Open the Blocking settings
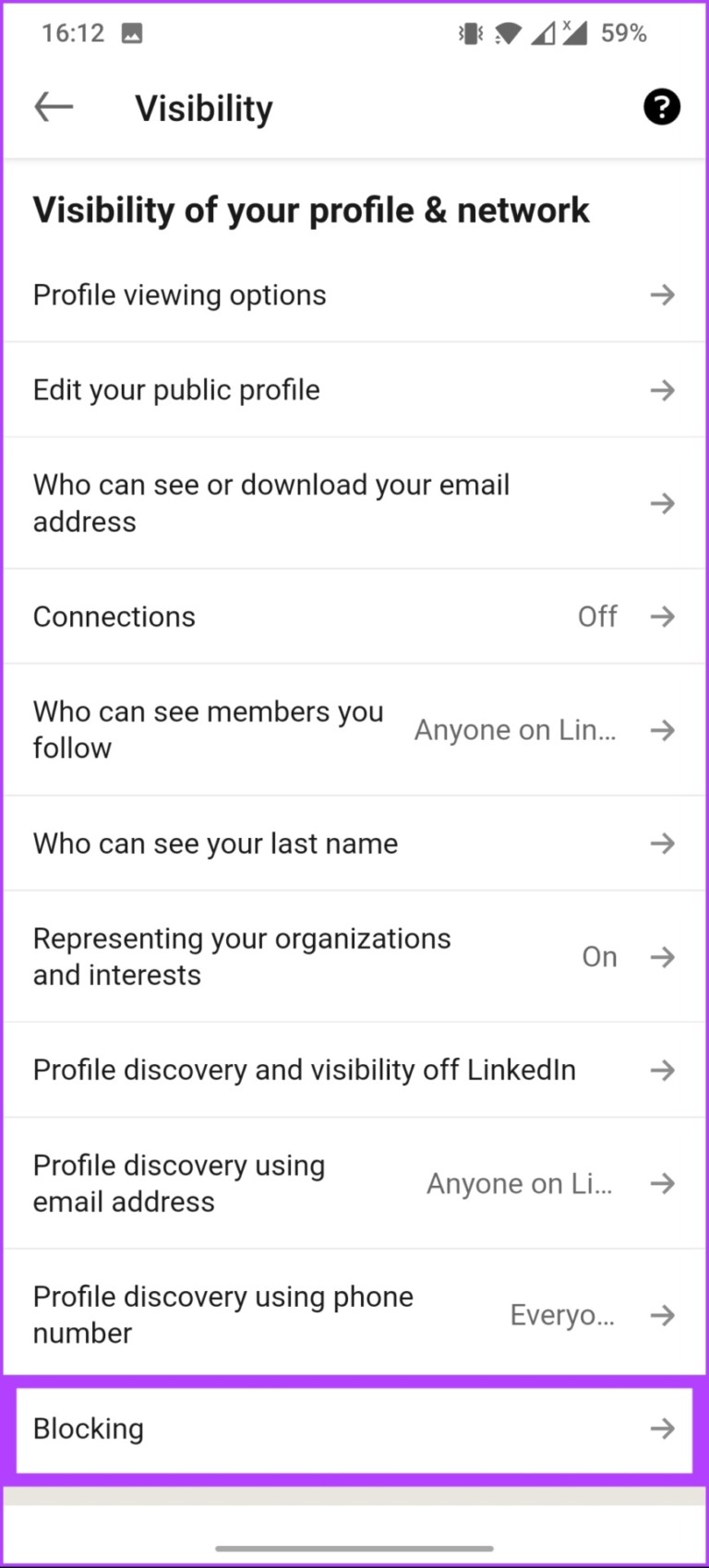The height and width of the screenshot is (1568, 709). click(354, 1428)
